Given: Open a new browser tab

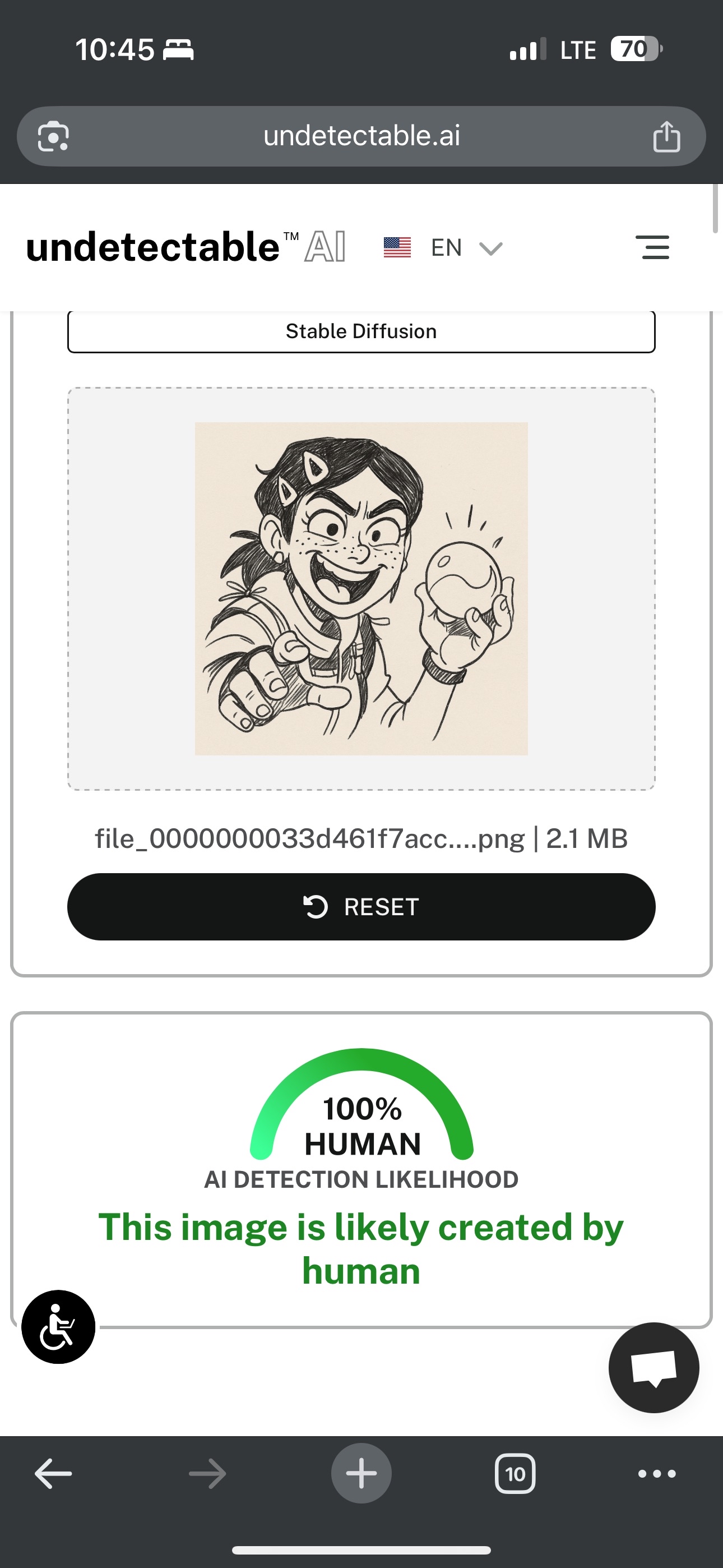Looking at the screenshot, I should [x=361, y=1474].
